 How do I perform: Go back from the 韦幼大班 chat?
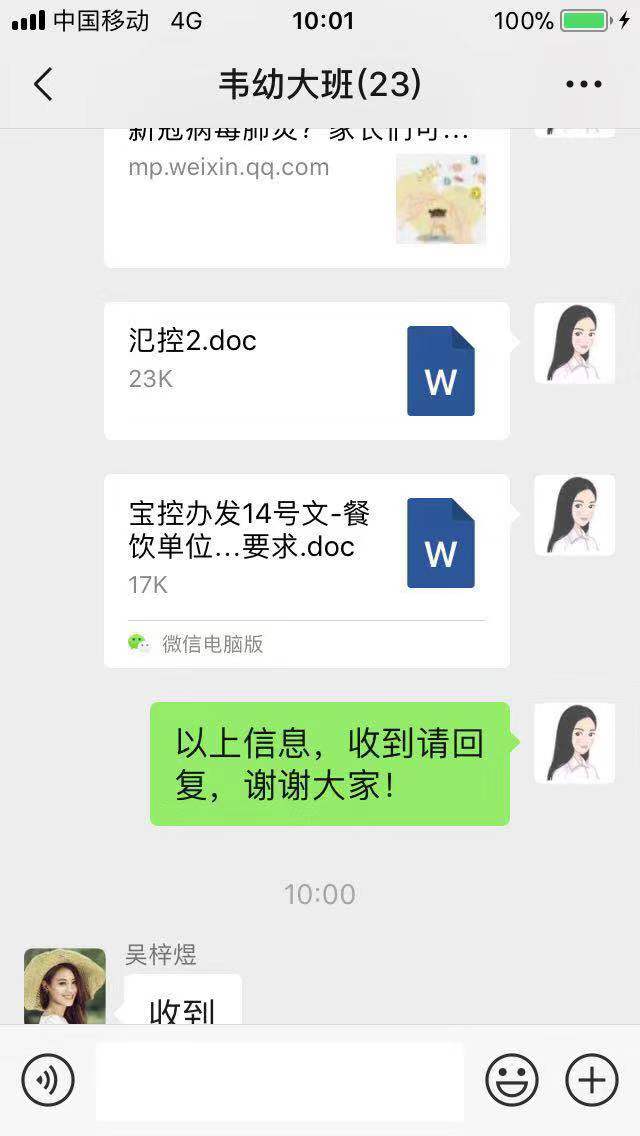[x=43, y=85]
